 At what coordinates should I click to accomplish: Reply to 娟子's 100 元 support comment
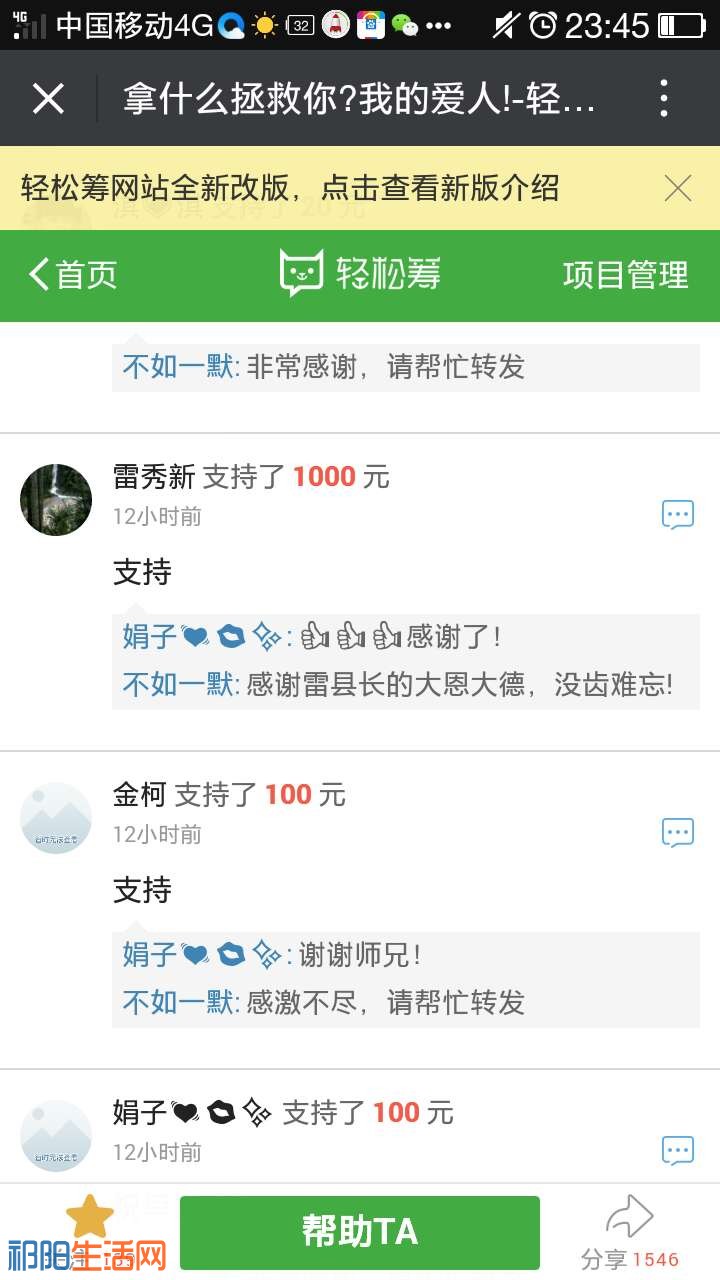click(x=677, y=1151)
